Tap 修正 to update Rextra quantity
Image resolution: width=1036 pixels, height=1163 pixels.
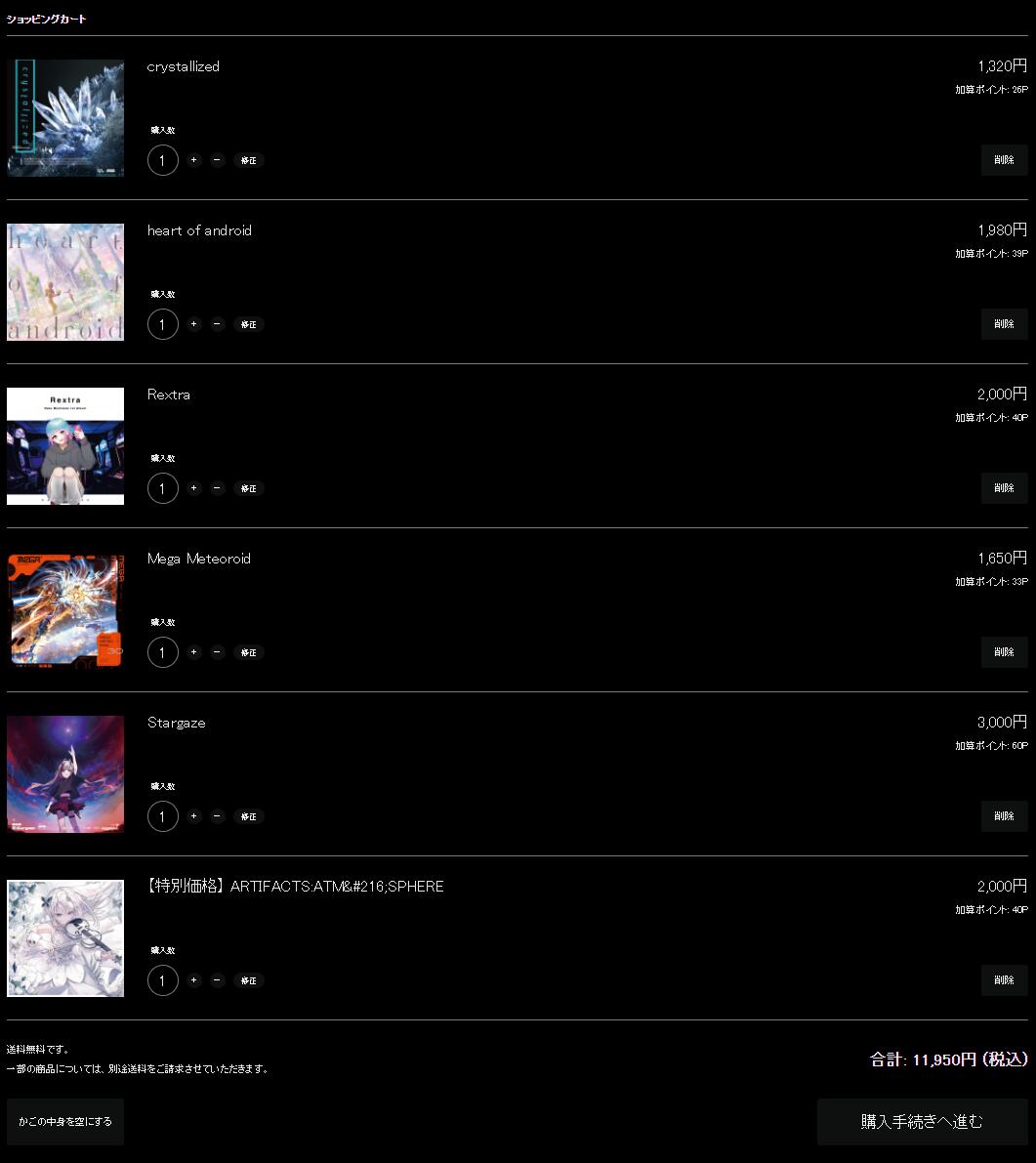(x=248, y=488)
